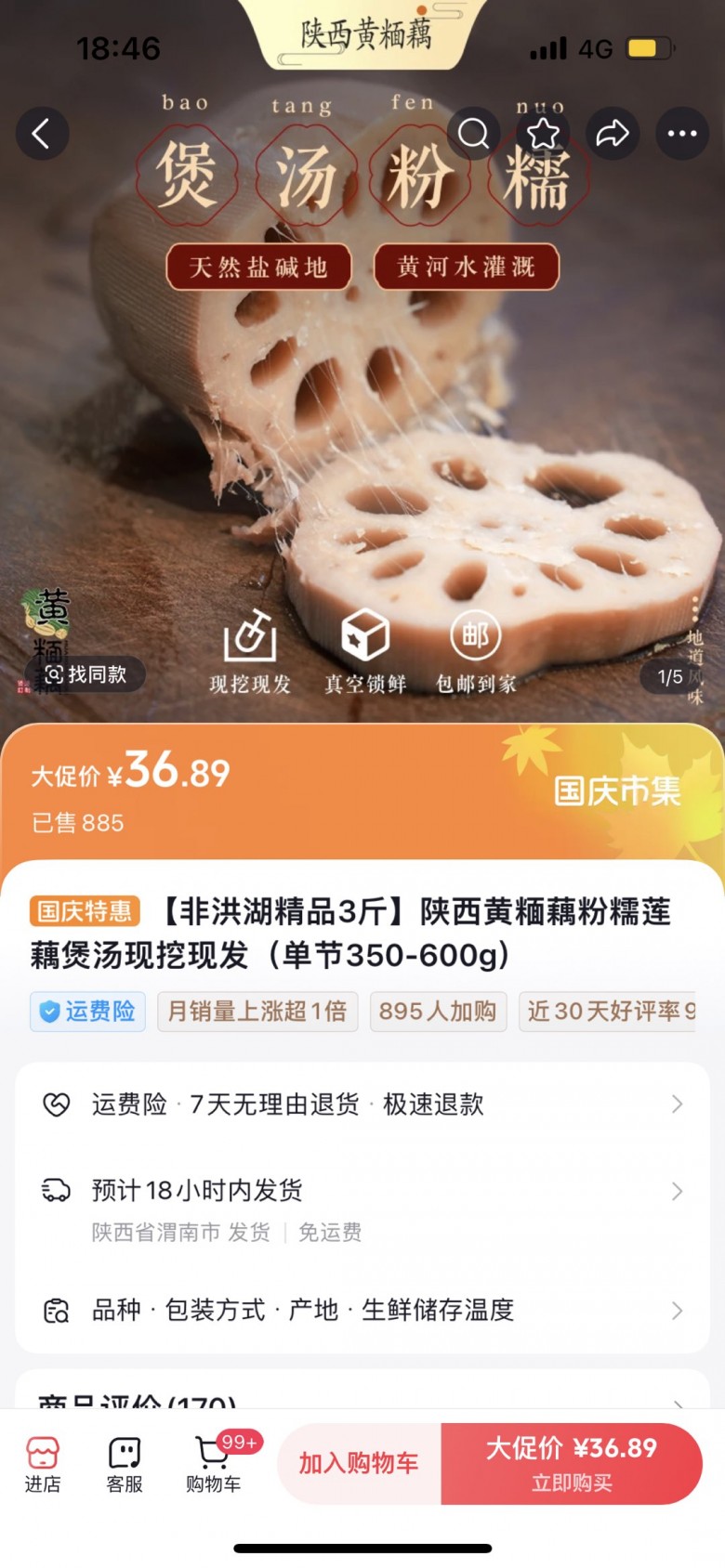This screenshot has height=1568, width=725.
Task: Tap 找同款 to find similar items
Action: [x=86, y=674]
